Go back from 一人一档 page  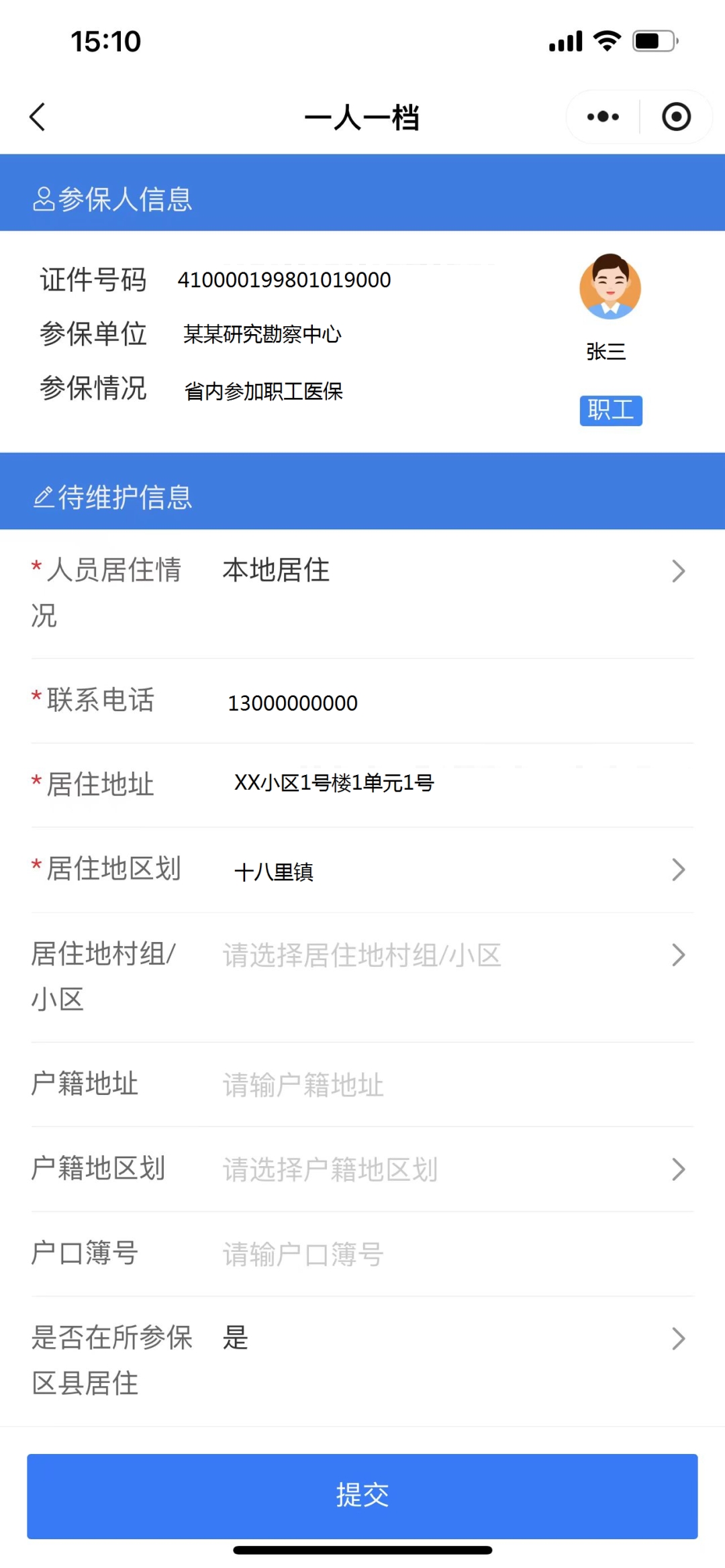click(x=38, y=117)
